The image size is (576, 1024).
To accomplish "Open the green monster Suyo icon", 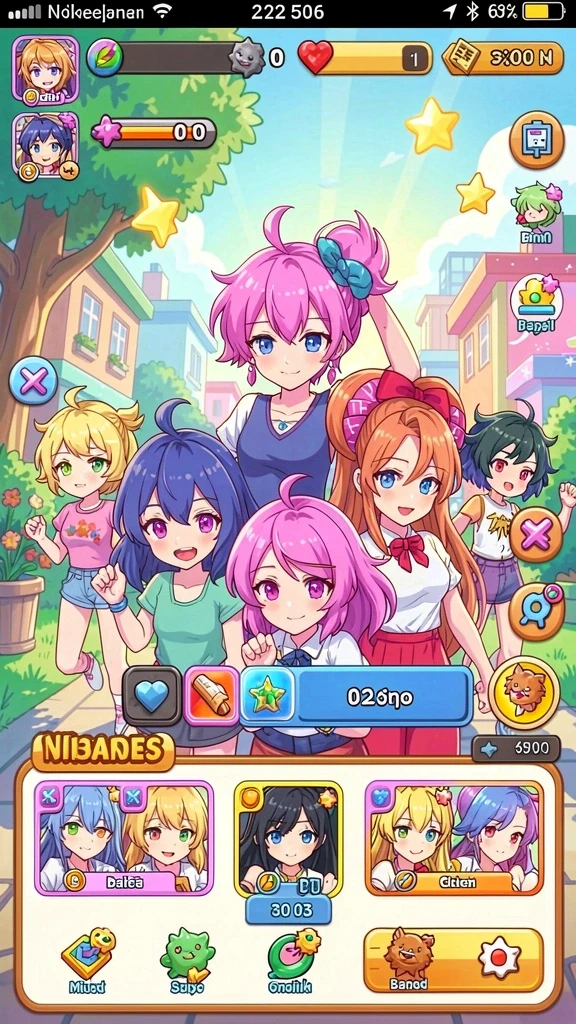I will 187,961.
